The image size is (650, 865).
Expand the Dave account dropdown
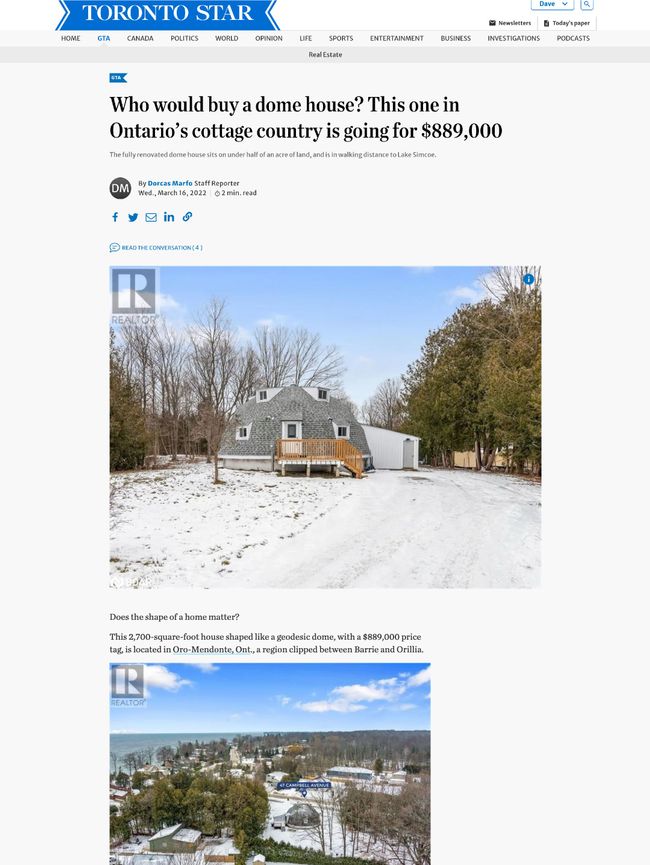point(552,4)
